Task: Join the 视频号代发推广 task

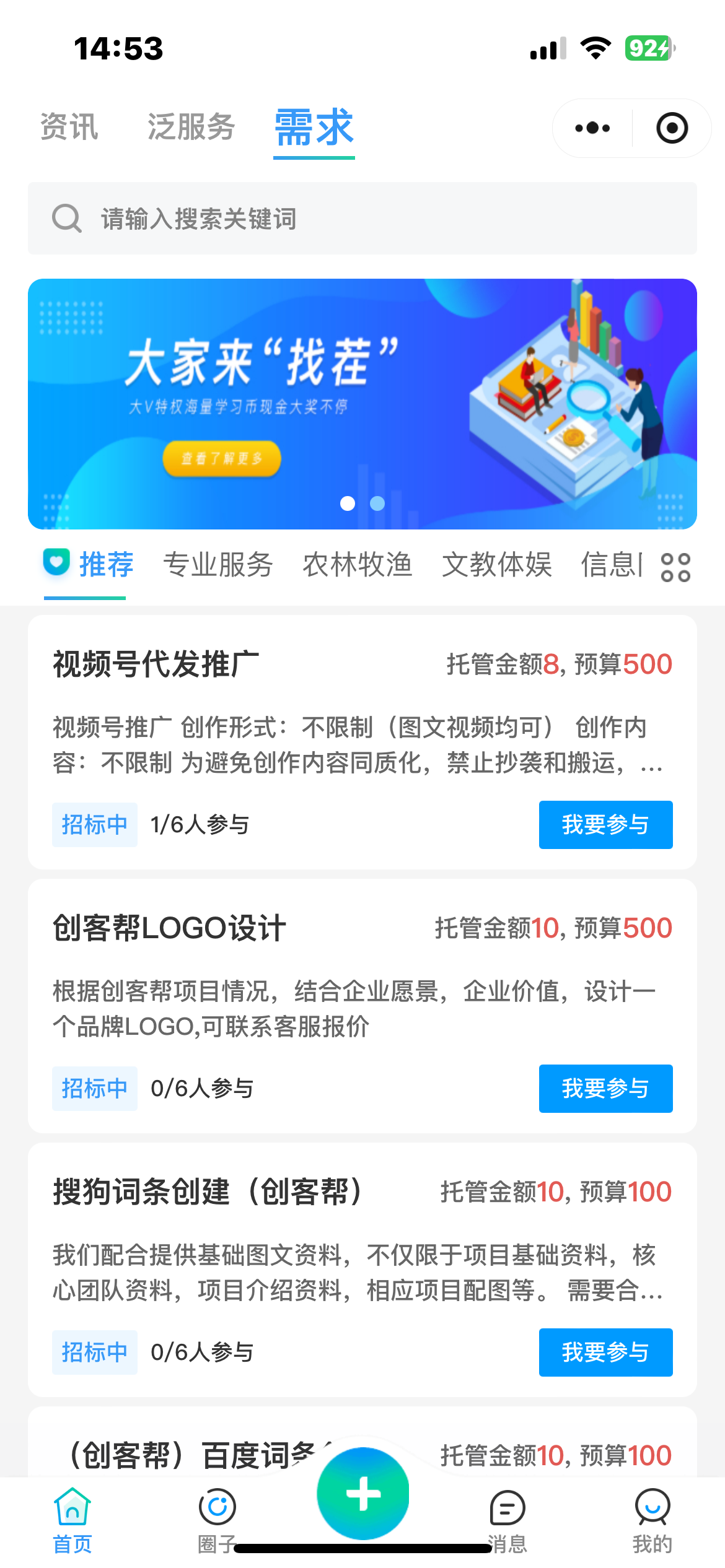Action: (x=605, y=824)
